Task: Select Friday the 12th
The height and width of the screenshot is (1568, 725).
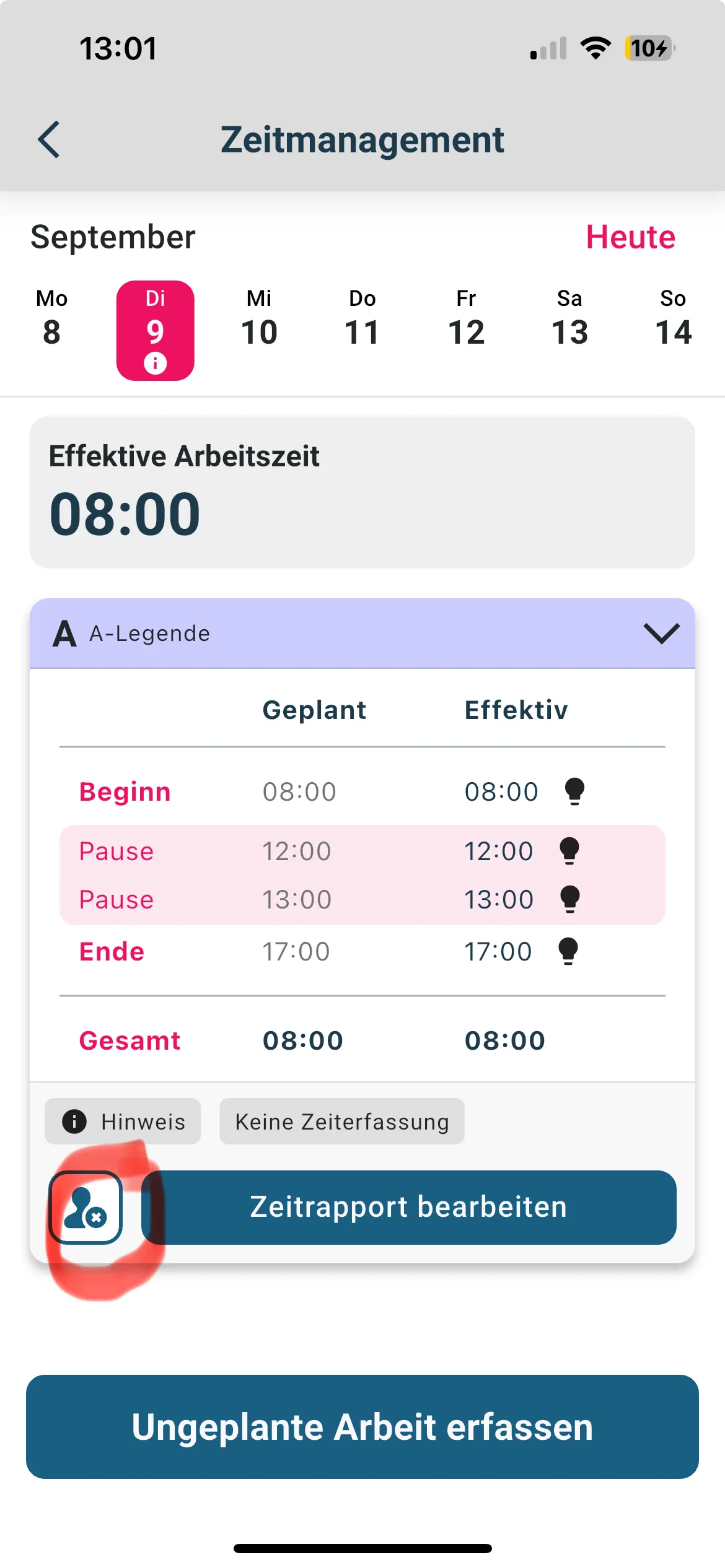Action: click(466, 318)
